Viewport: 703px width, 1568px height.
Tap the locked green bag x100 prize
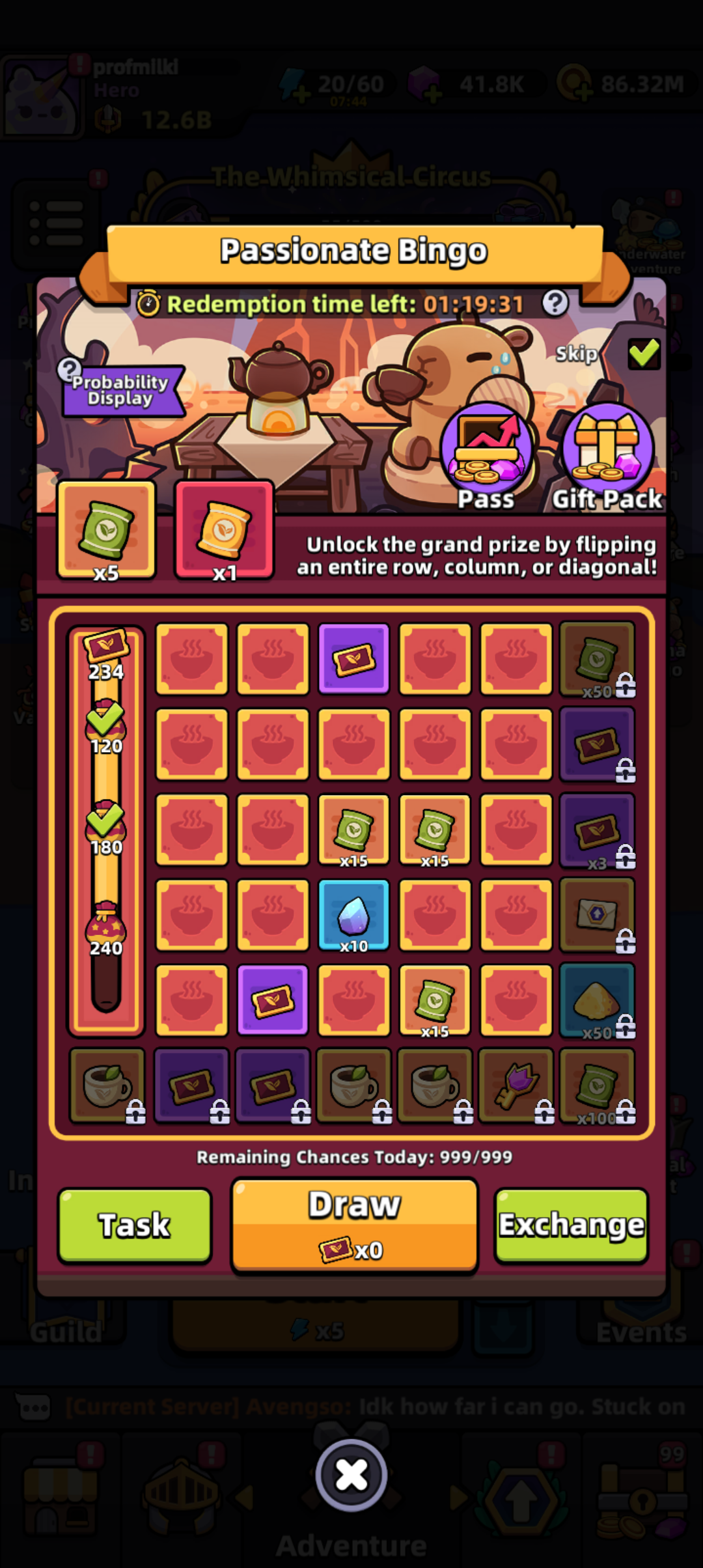click(x=597, y=1086)
